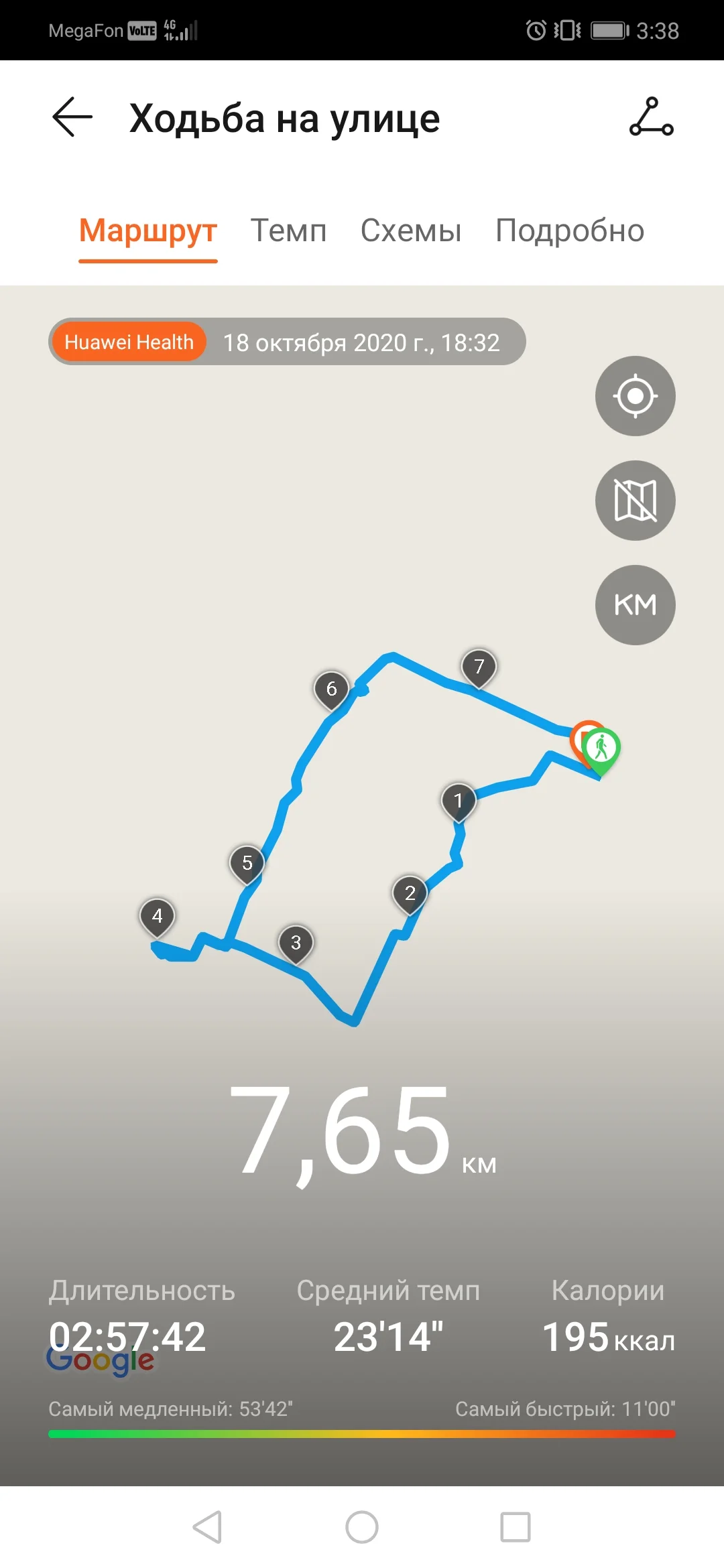This screenshot has width=724, height=1568.
Task: Center the map on the route
Action: coord(635,396)
